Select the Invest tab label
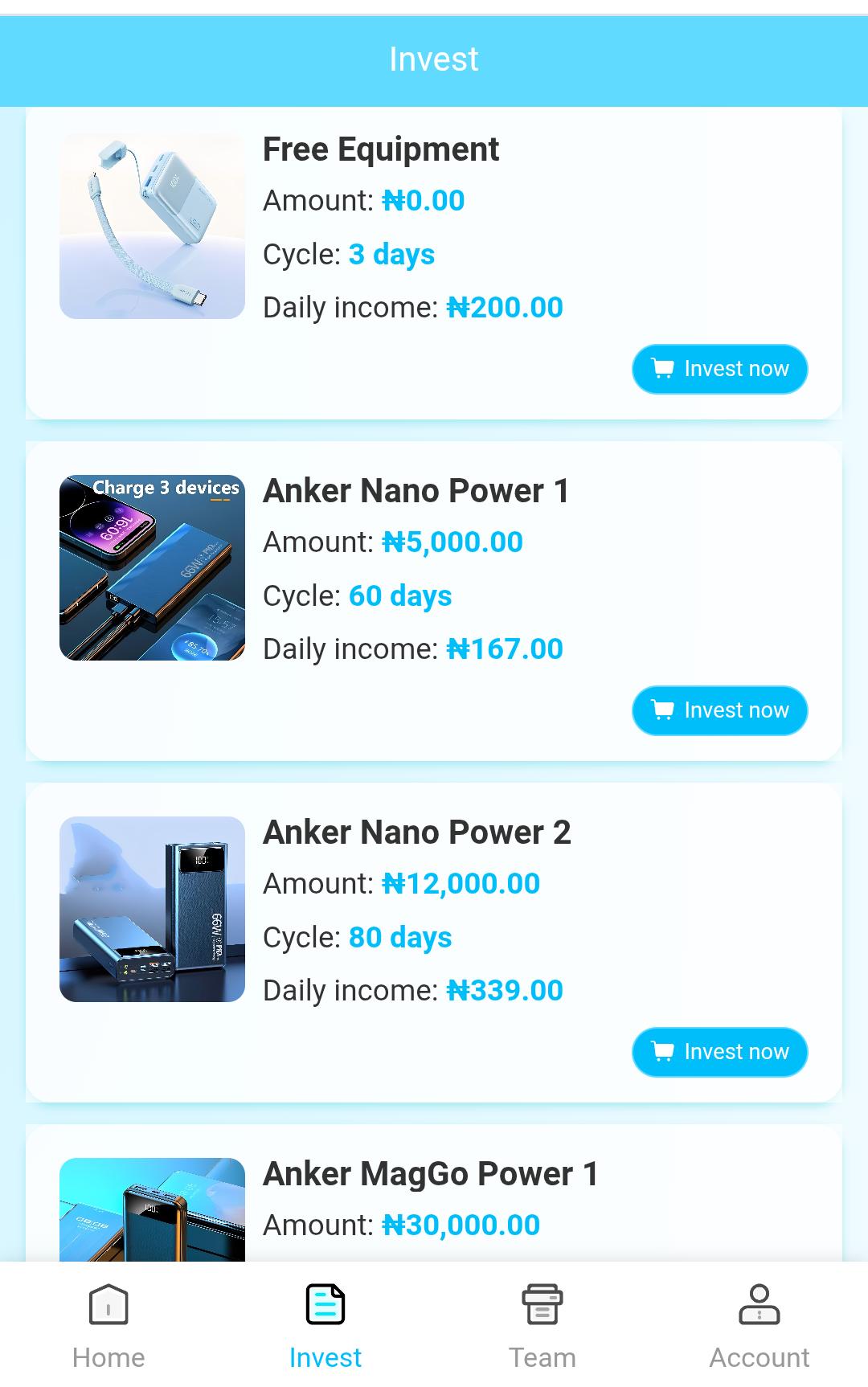This screenshot has height=1387, width=868. pos(325,1356)
